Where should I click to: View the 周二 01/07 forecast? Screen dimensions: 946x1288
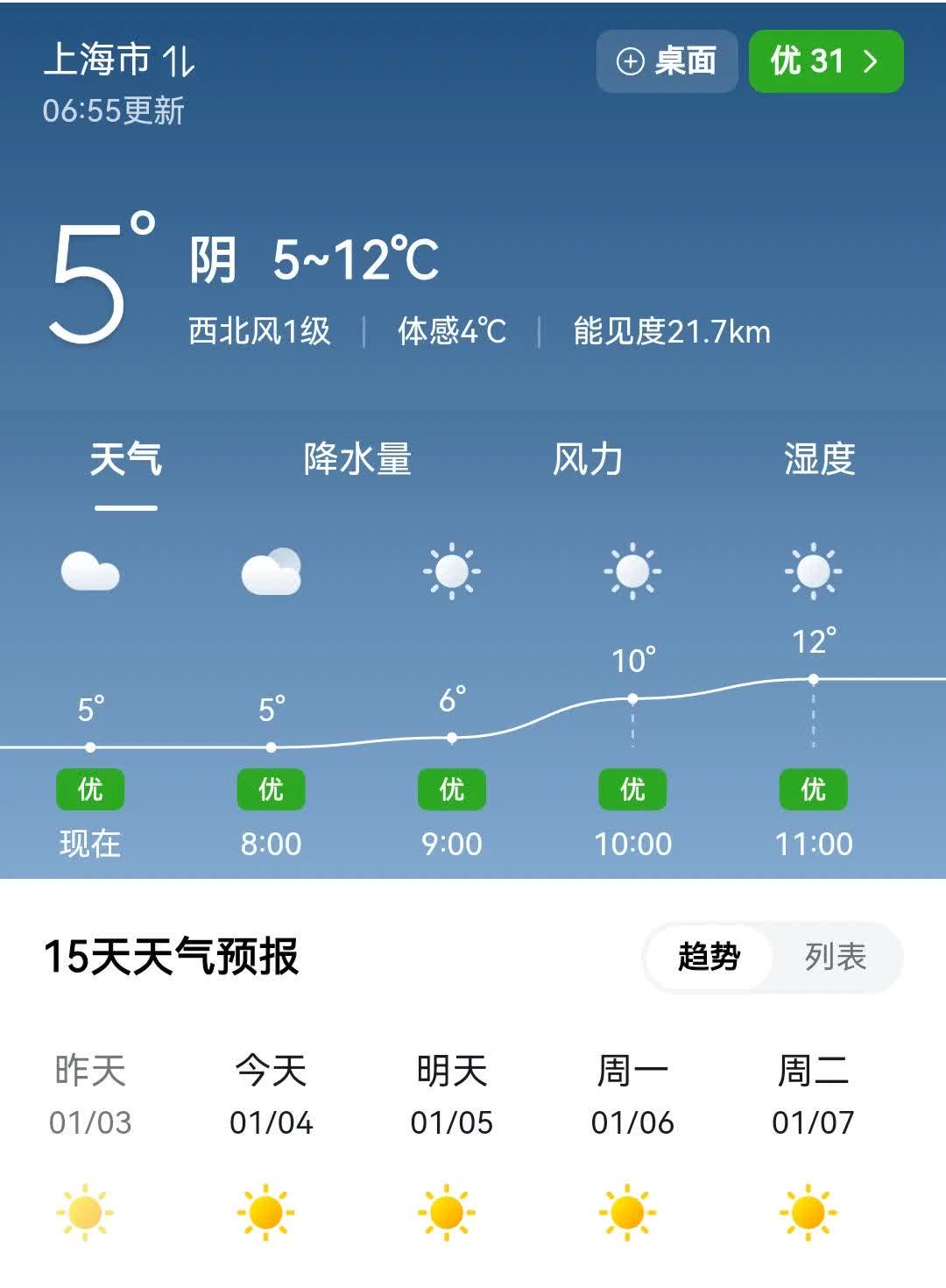click(x=813, y=1095)
